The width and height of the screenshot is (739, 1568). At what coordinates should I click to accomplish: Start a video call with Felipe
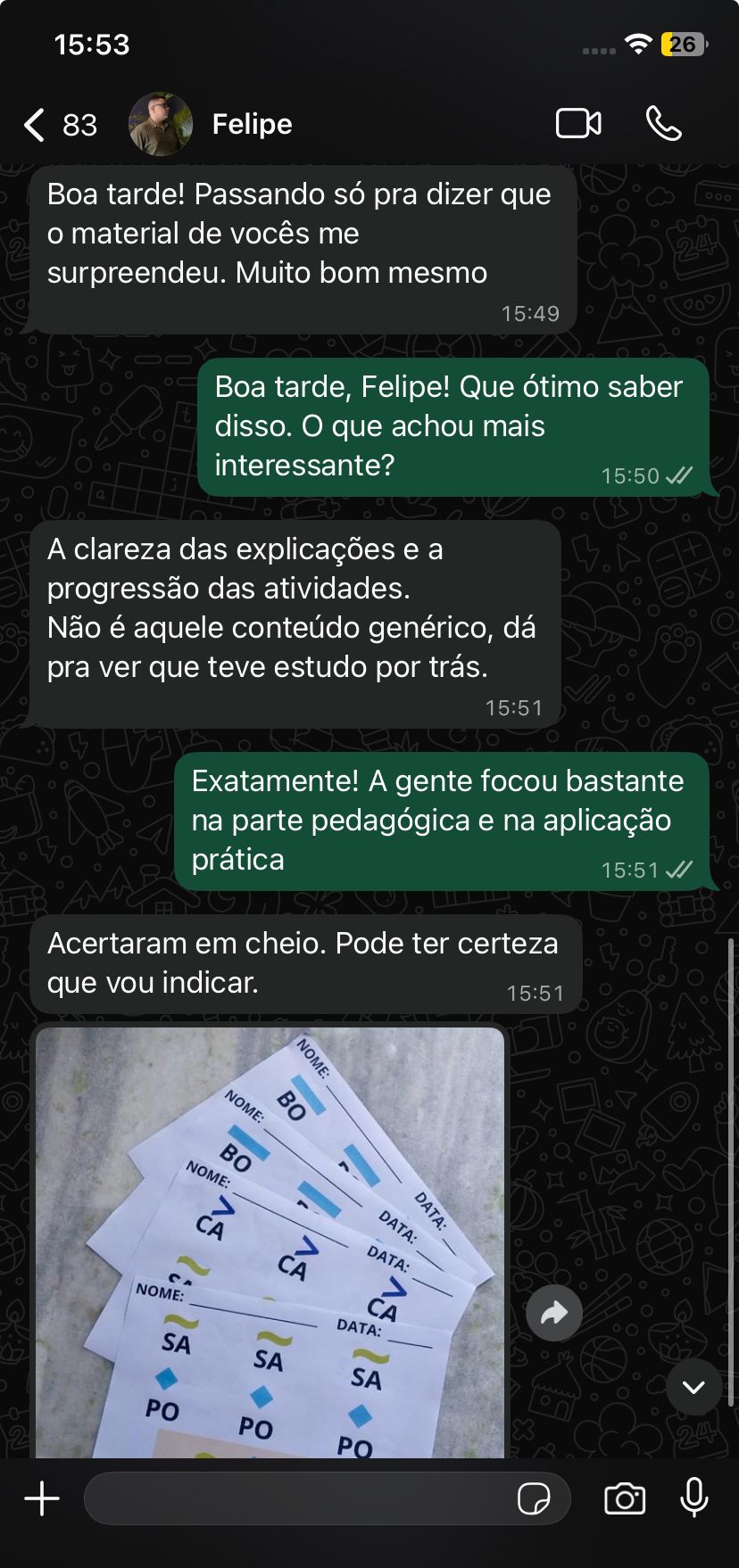(x=578, y=124)
